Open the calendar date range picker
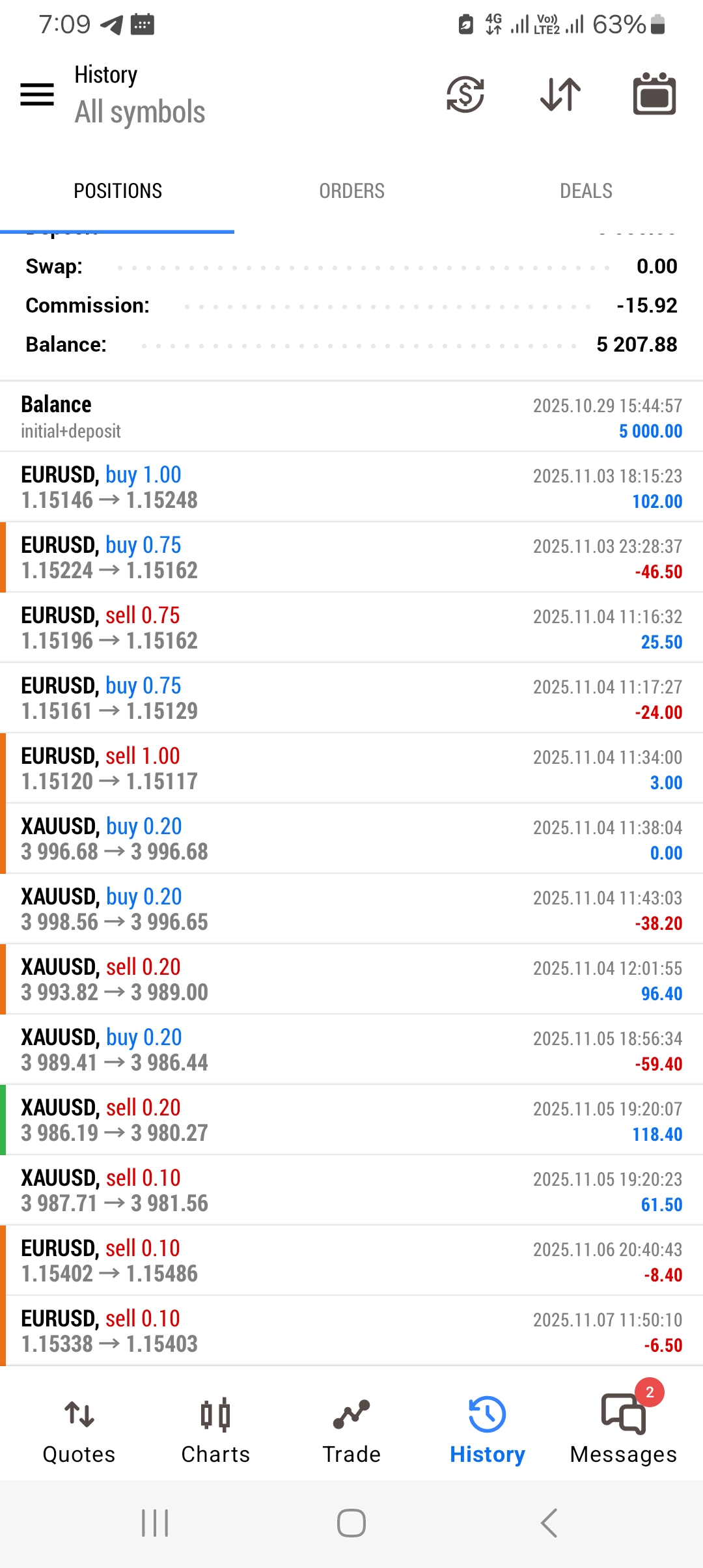The image size is (703, 1568). pos(654,95)
